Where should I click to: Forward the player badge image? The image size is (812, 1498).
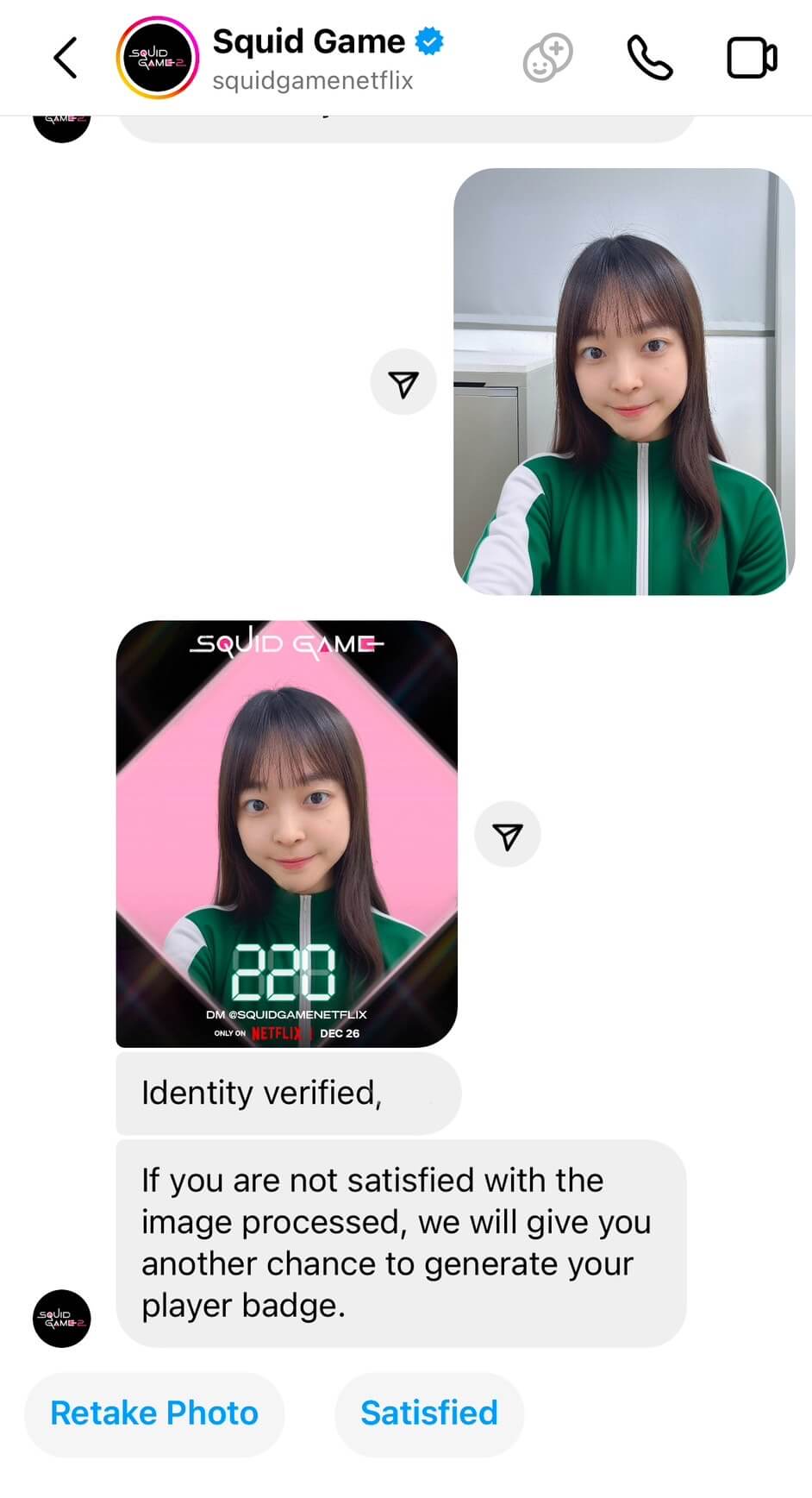[507, 835]
